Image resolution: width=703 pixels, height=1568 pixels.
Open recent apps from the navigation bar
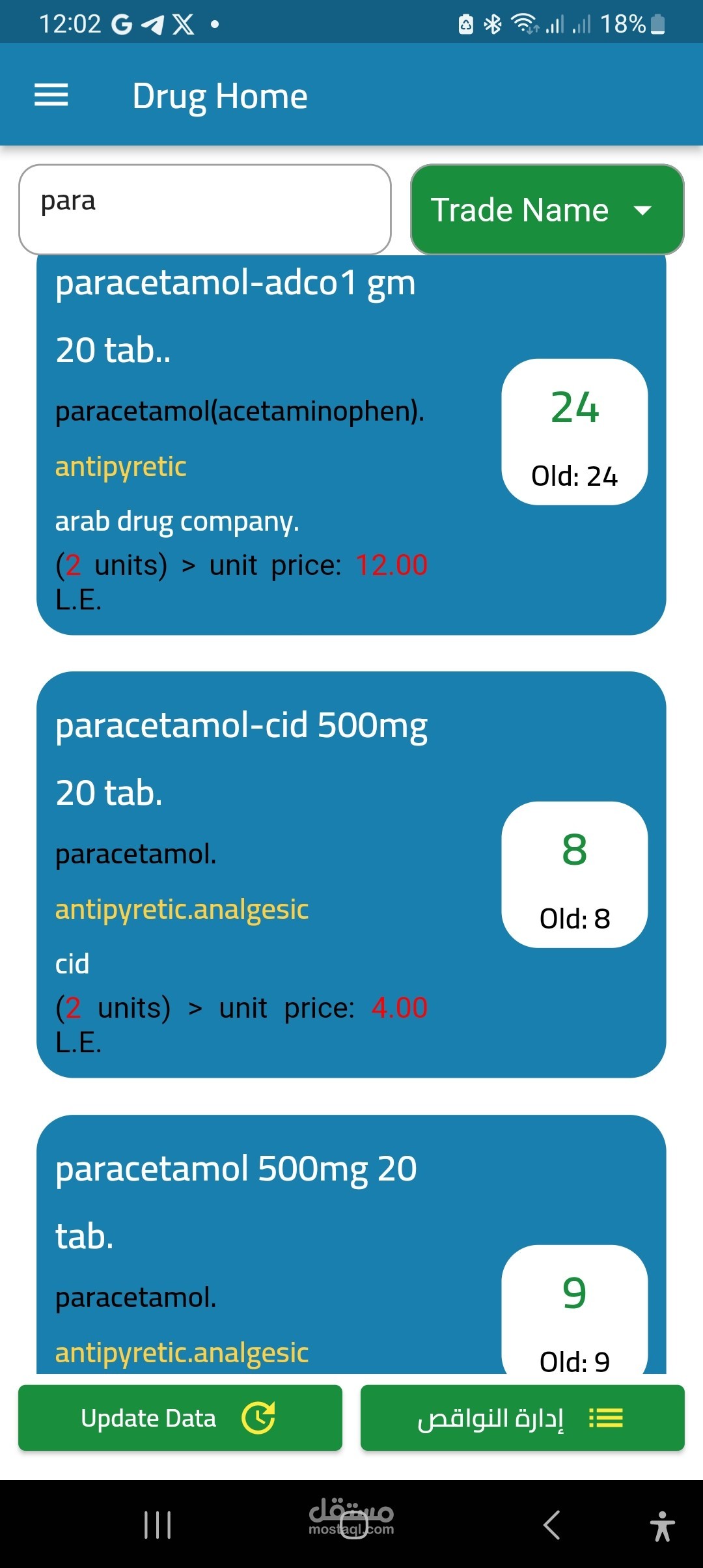(158, 1524)
